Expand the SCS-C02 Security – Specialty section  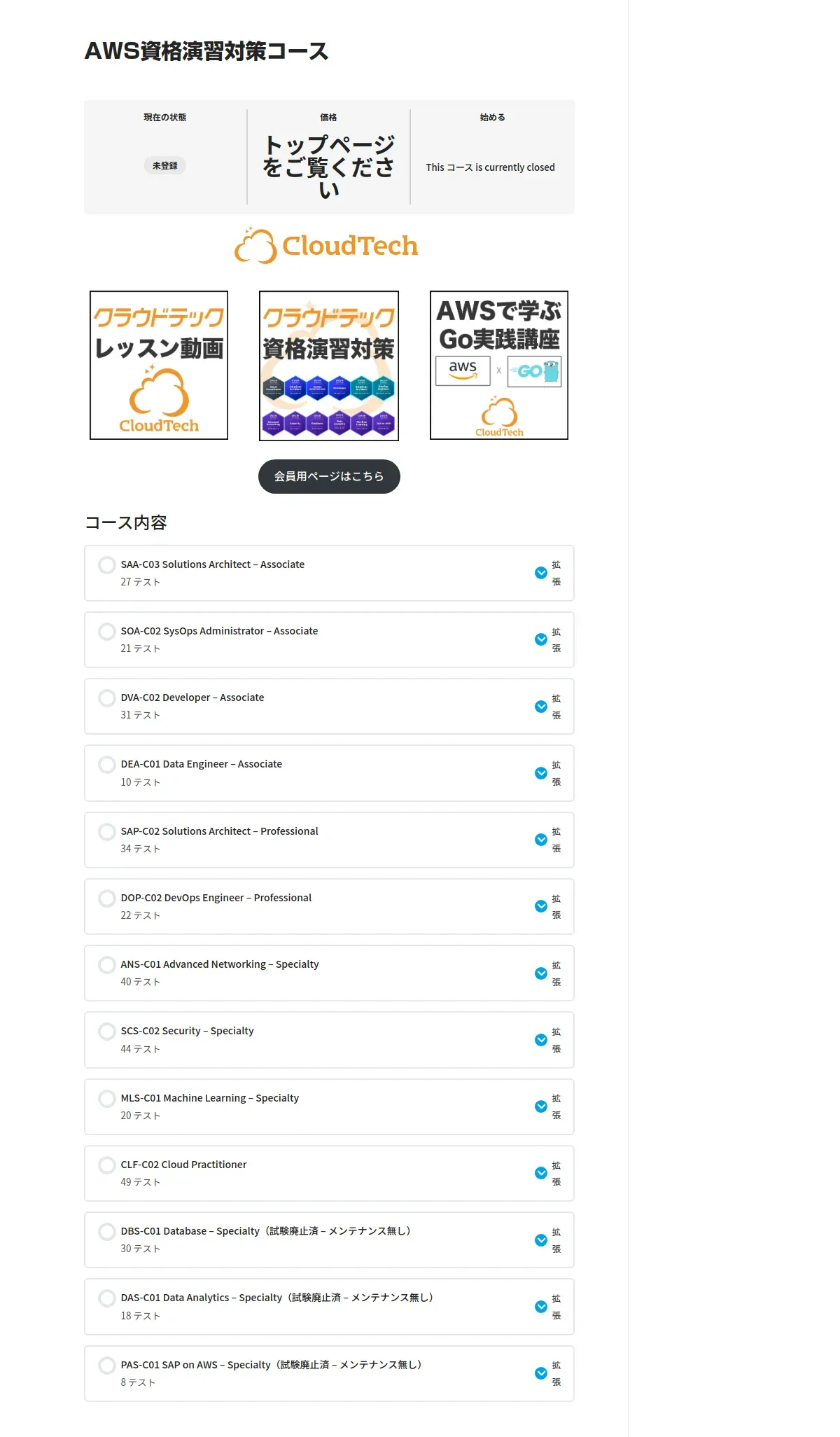click(x=548, y=1040)
